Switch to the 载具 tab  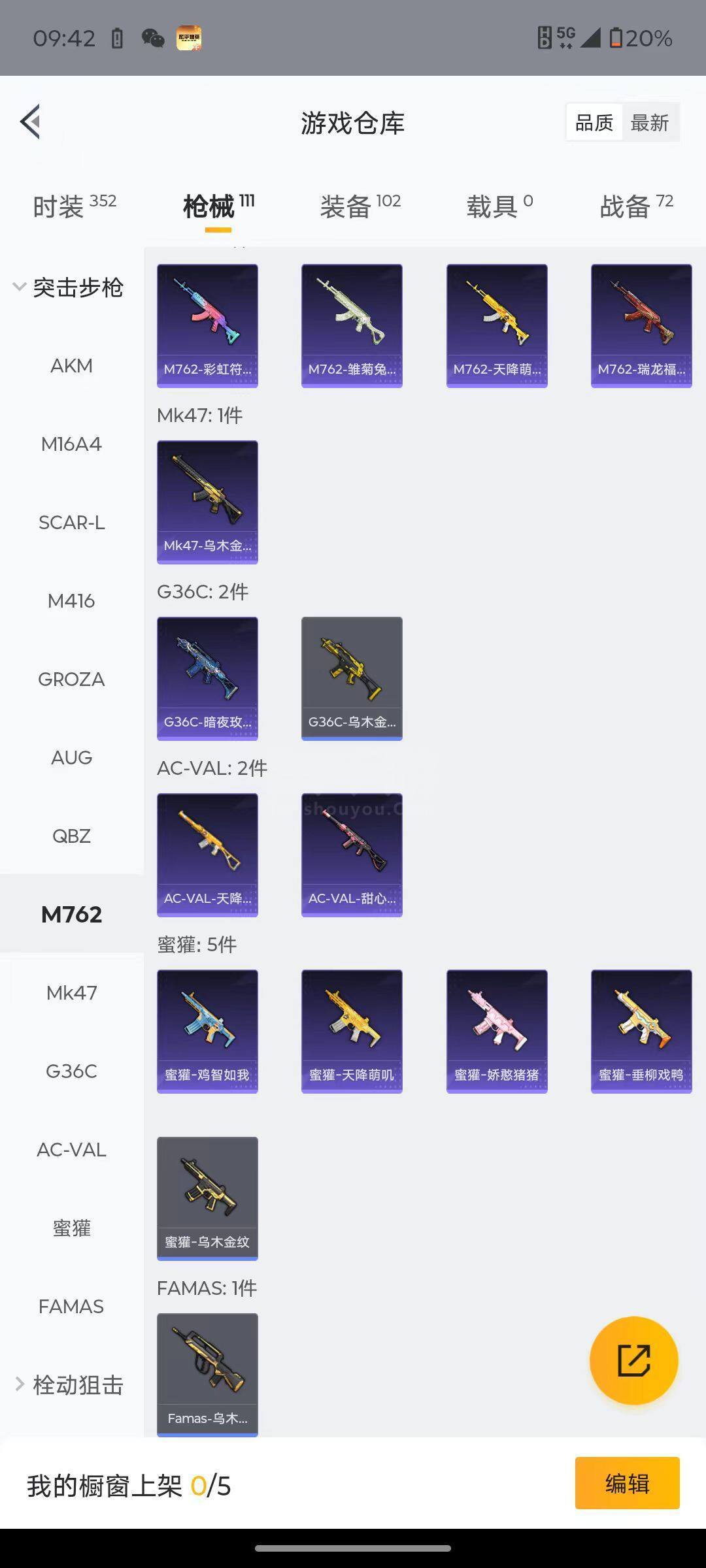click(499, 206)
